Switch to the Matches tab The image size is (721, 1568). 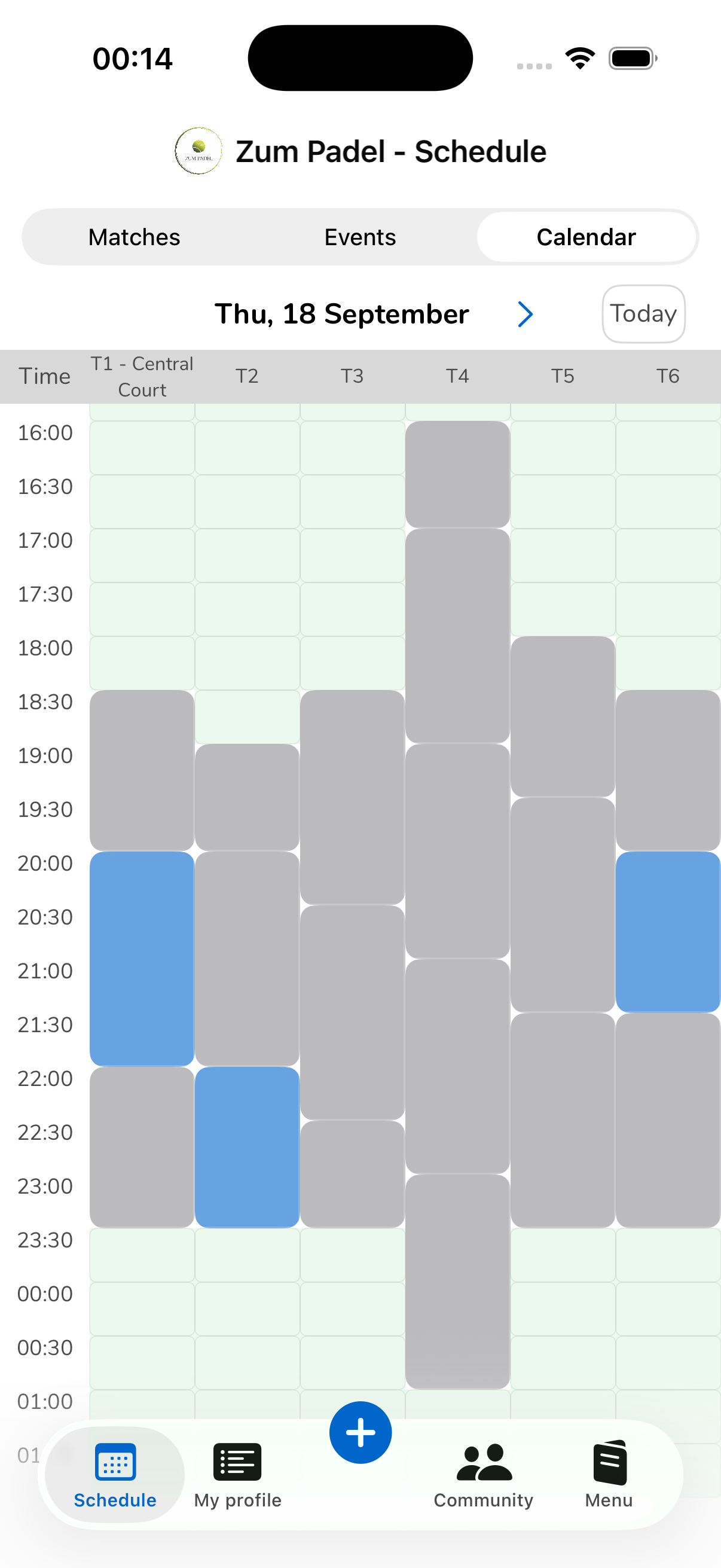(133, 237)
